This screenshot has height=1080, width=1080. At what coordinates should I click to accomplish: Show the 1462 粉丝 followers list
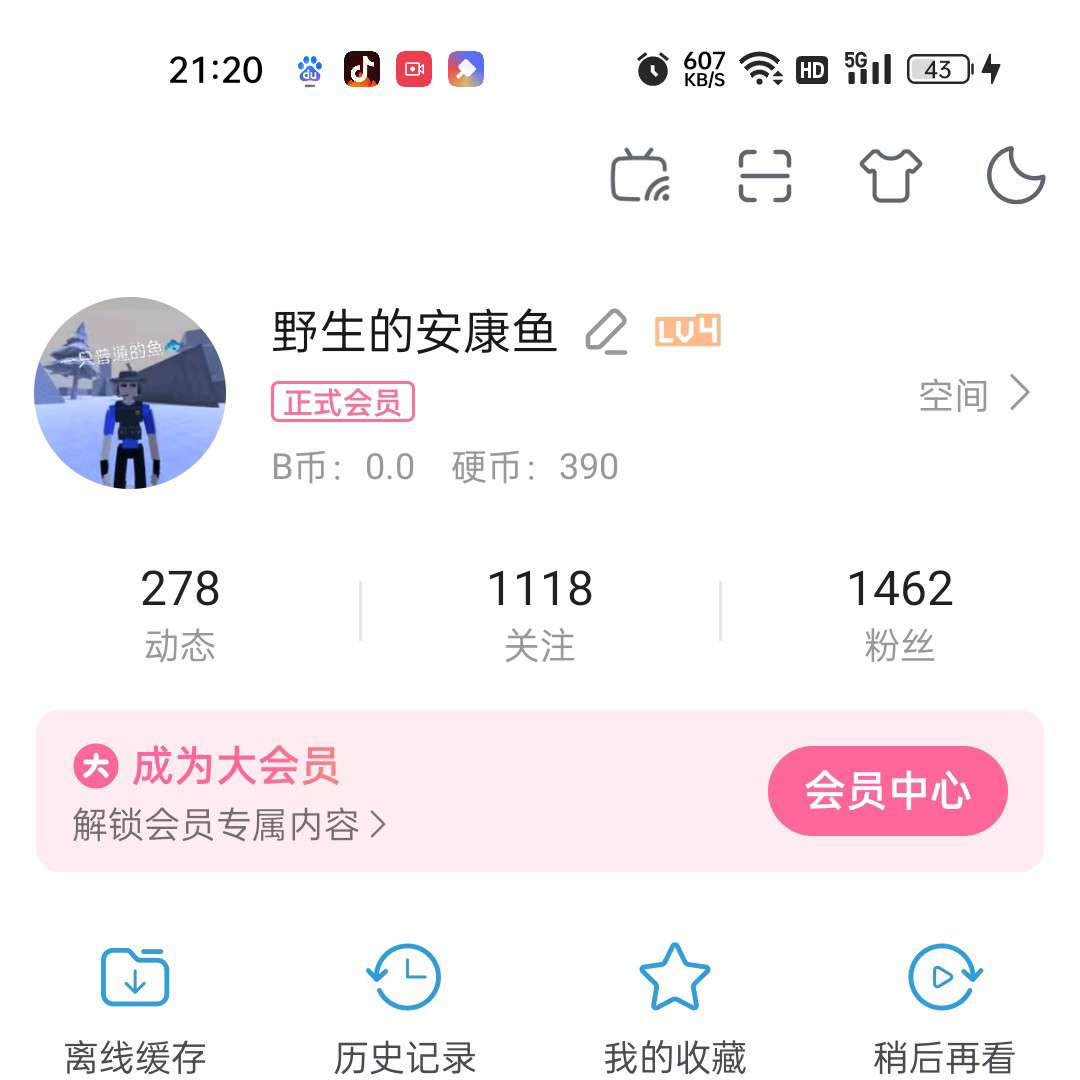tap(900, 613)
